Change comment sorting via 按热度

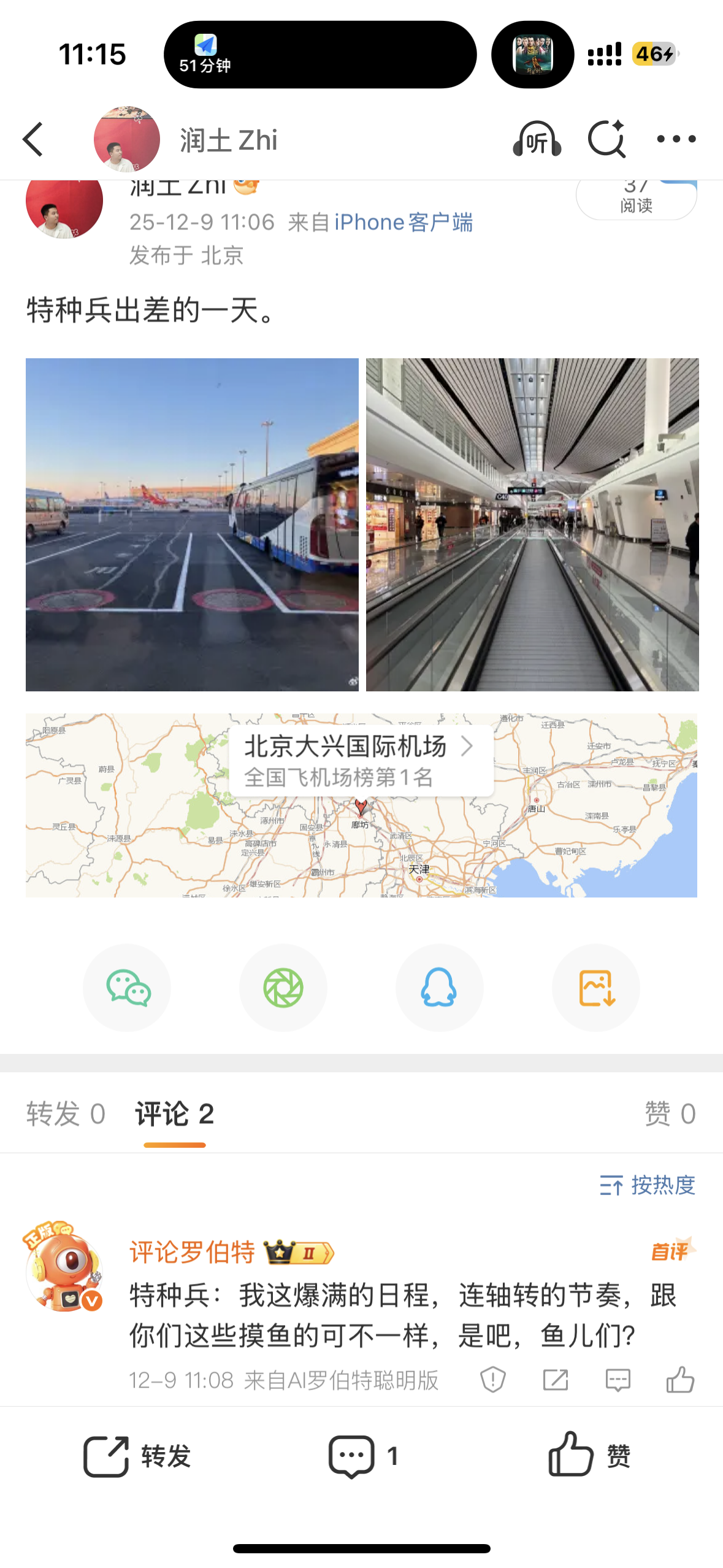pyautogui.click(x=647, y=1185)
